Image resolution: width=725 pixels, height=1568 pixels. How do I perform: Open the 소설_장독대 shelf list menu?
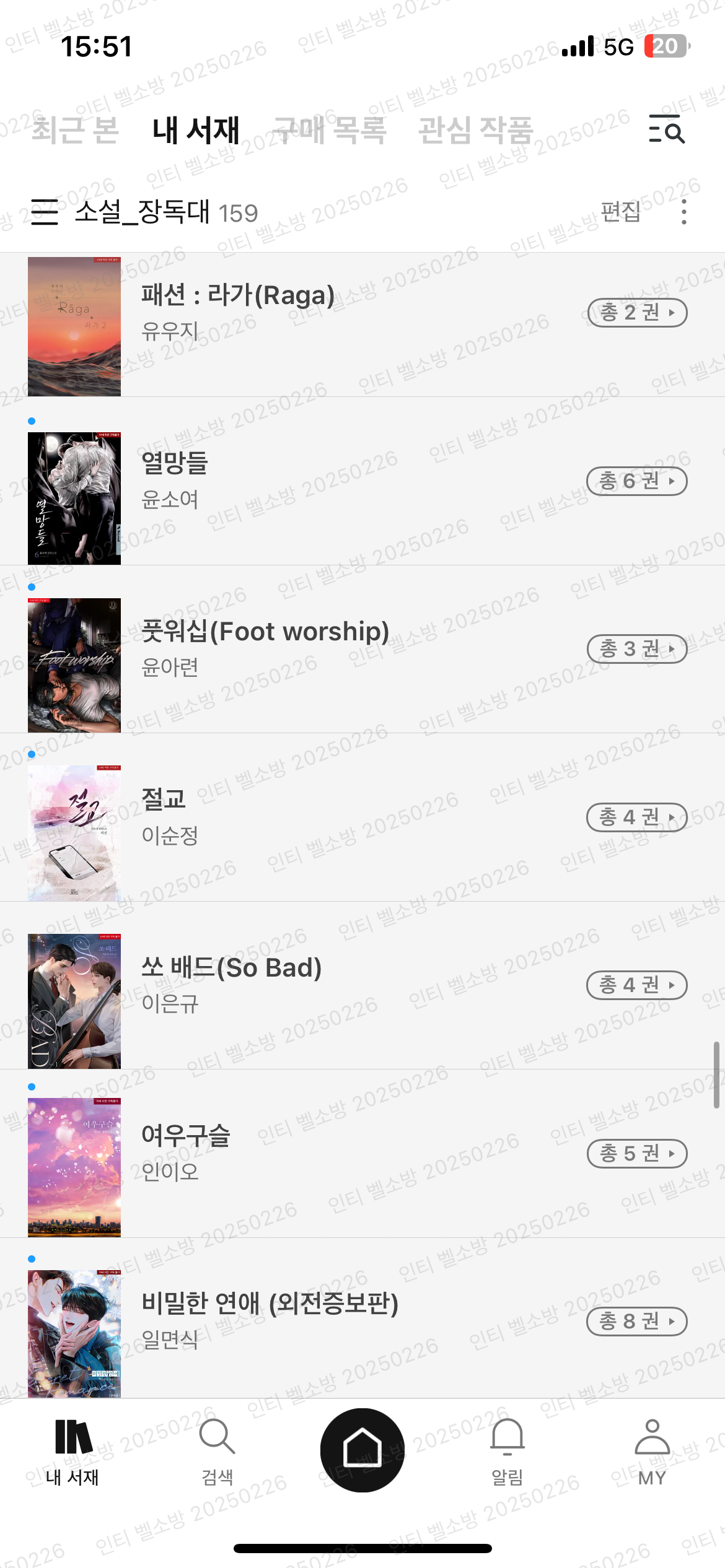tap(45, 212)
